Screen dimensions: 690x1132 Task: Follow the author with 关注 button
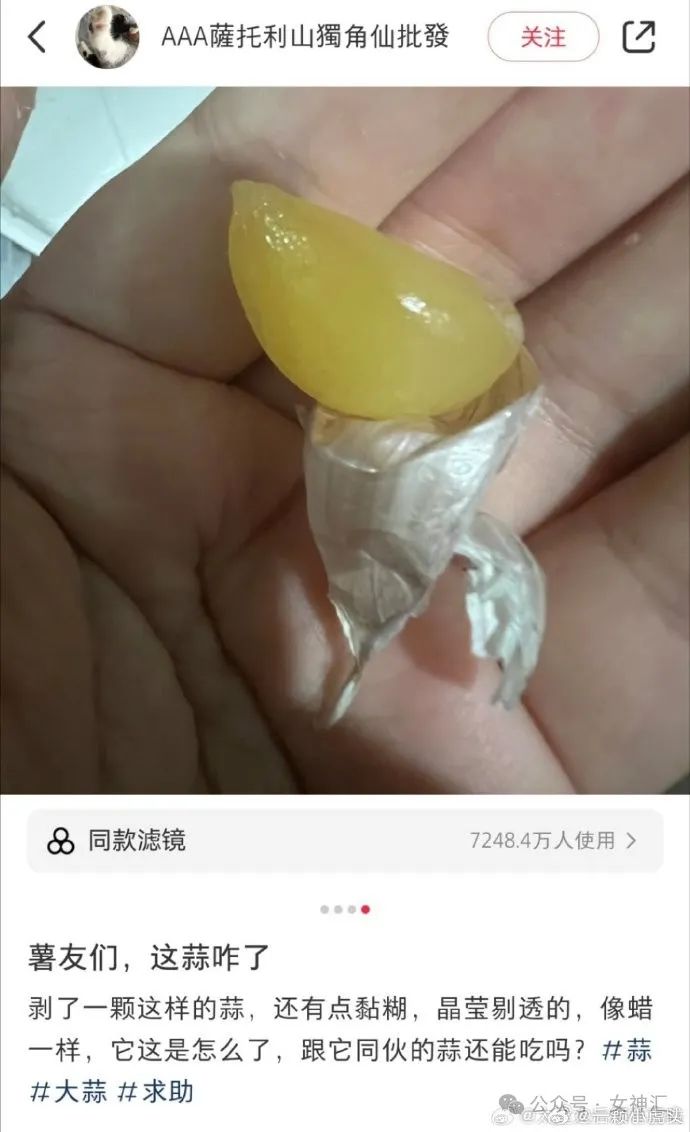tap(543, 38)
